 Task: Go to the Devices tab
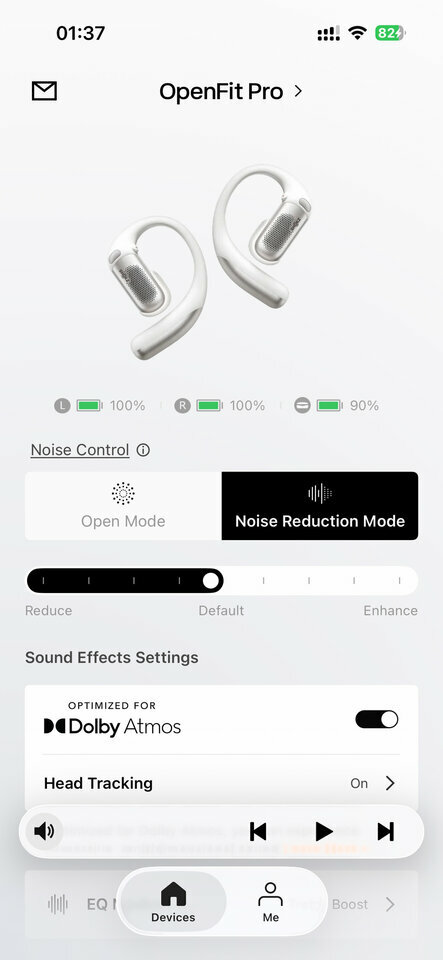click(173, 902)
